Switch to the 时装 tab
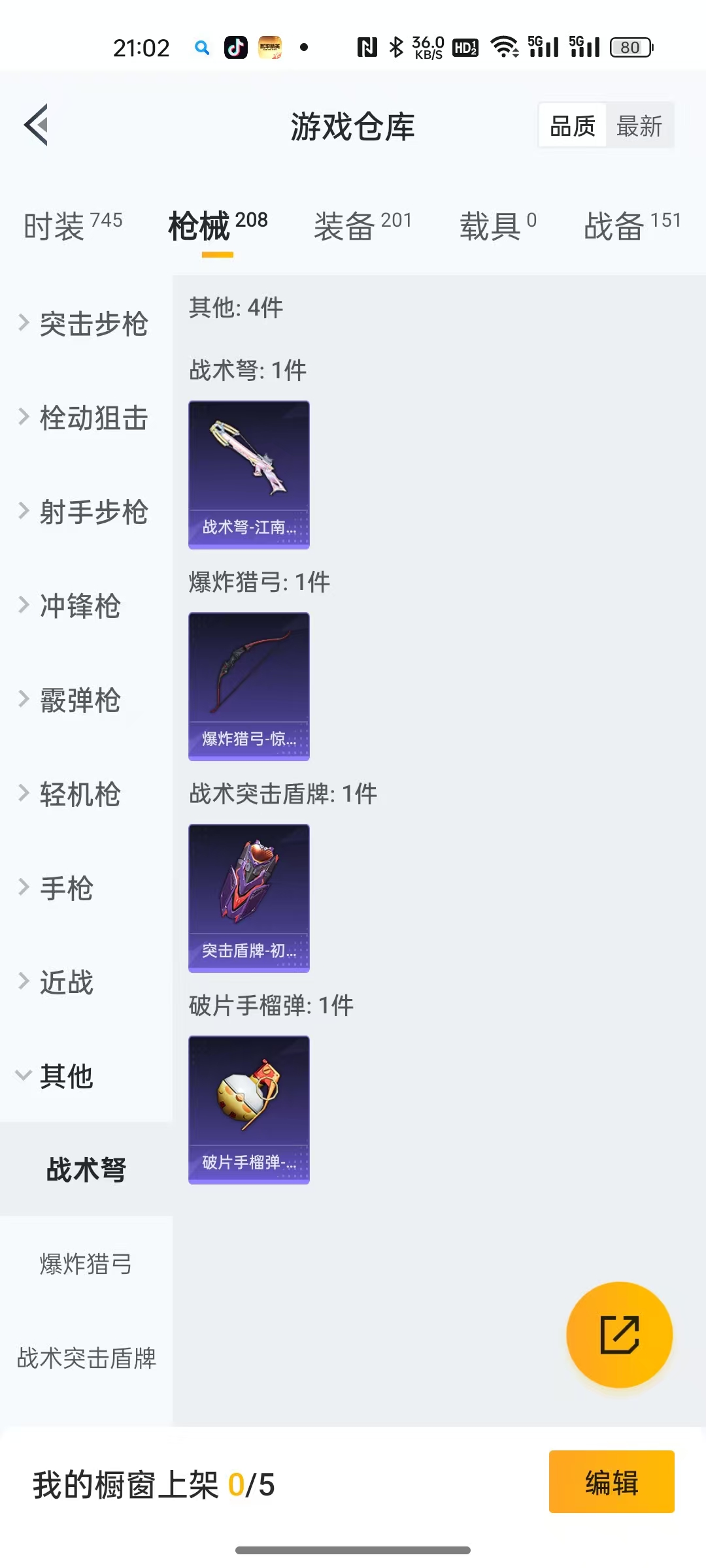Viewport: 706px width, 1568px height. point(73,226)
